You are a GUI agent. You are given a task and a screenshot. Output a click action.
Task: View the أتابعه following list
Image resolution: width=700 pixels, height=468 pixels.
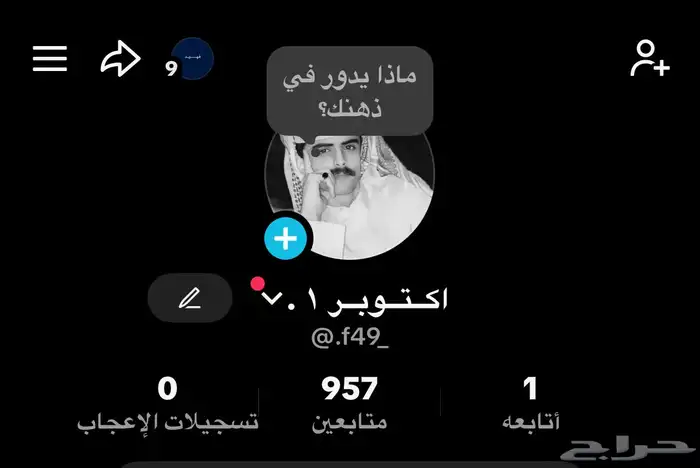pyautogui.click(x=530, y=403)
